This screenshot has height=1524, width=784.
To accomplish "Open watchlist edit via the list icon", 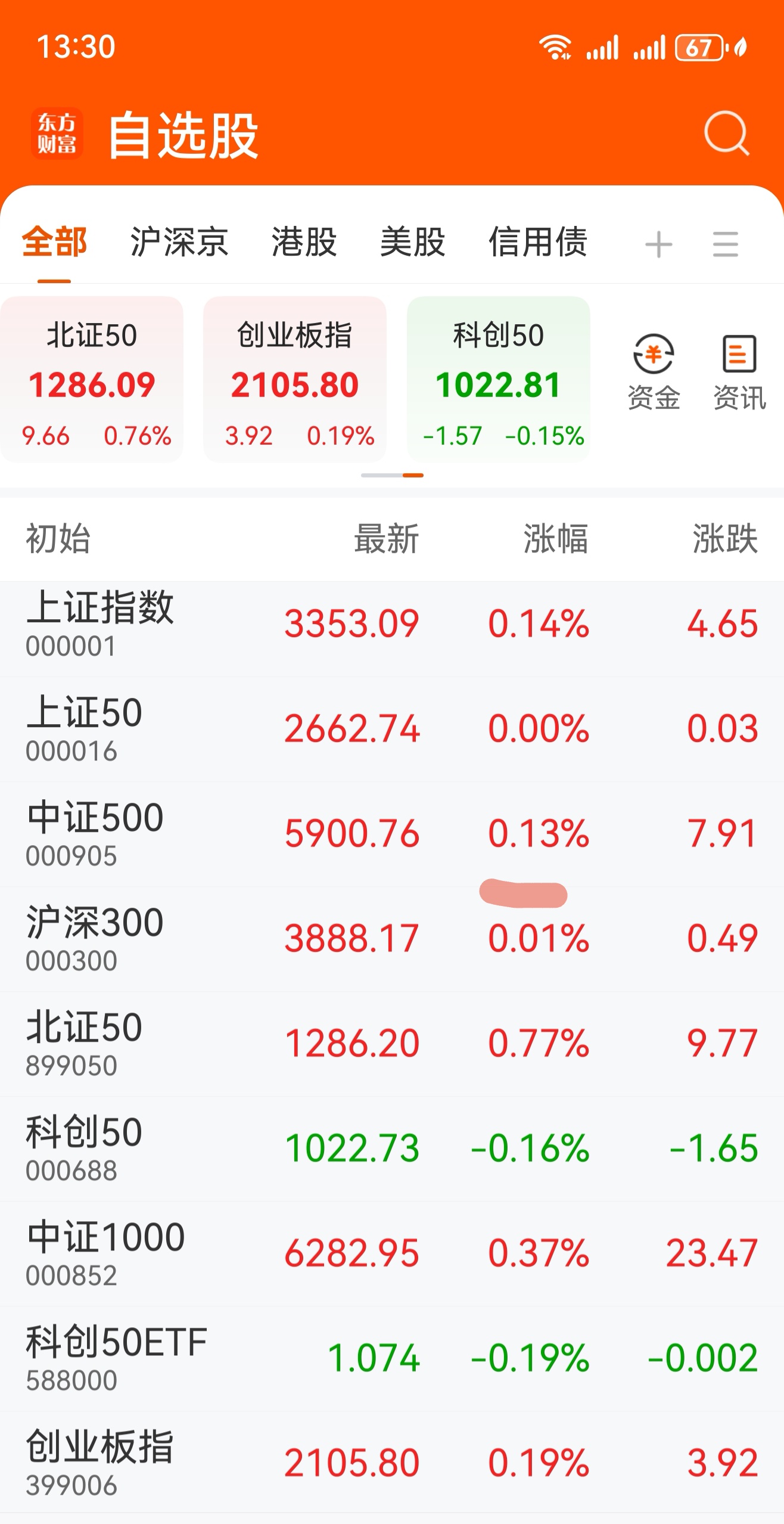I will click(724, 243).
